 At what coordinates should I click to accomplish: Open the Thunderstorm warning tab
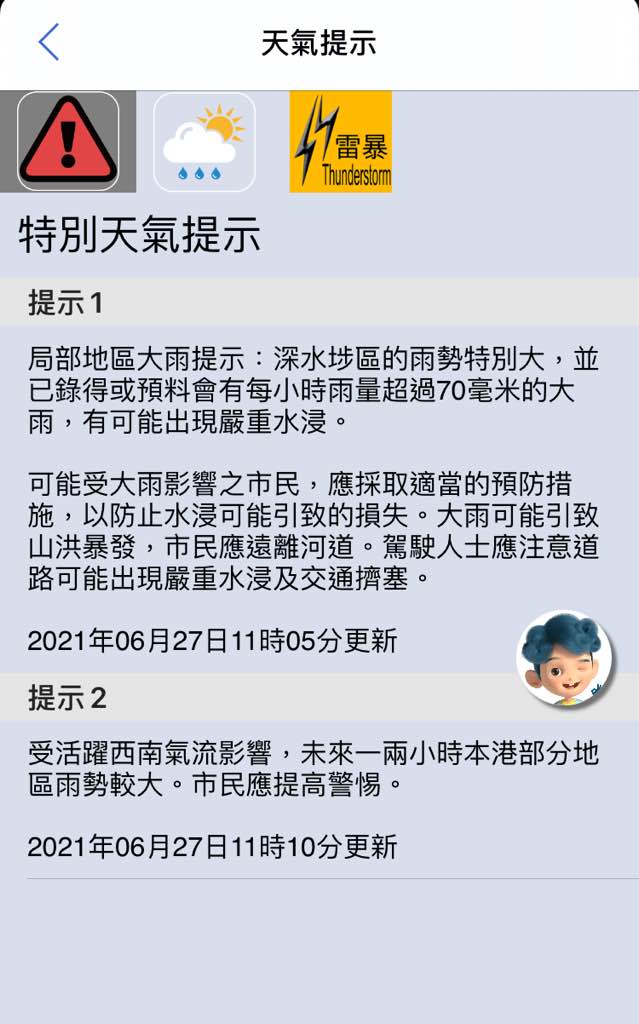[340, 142]
